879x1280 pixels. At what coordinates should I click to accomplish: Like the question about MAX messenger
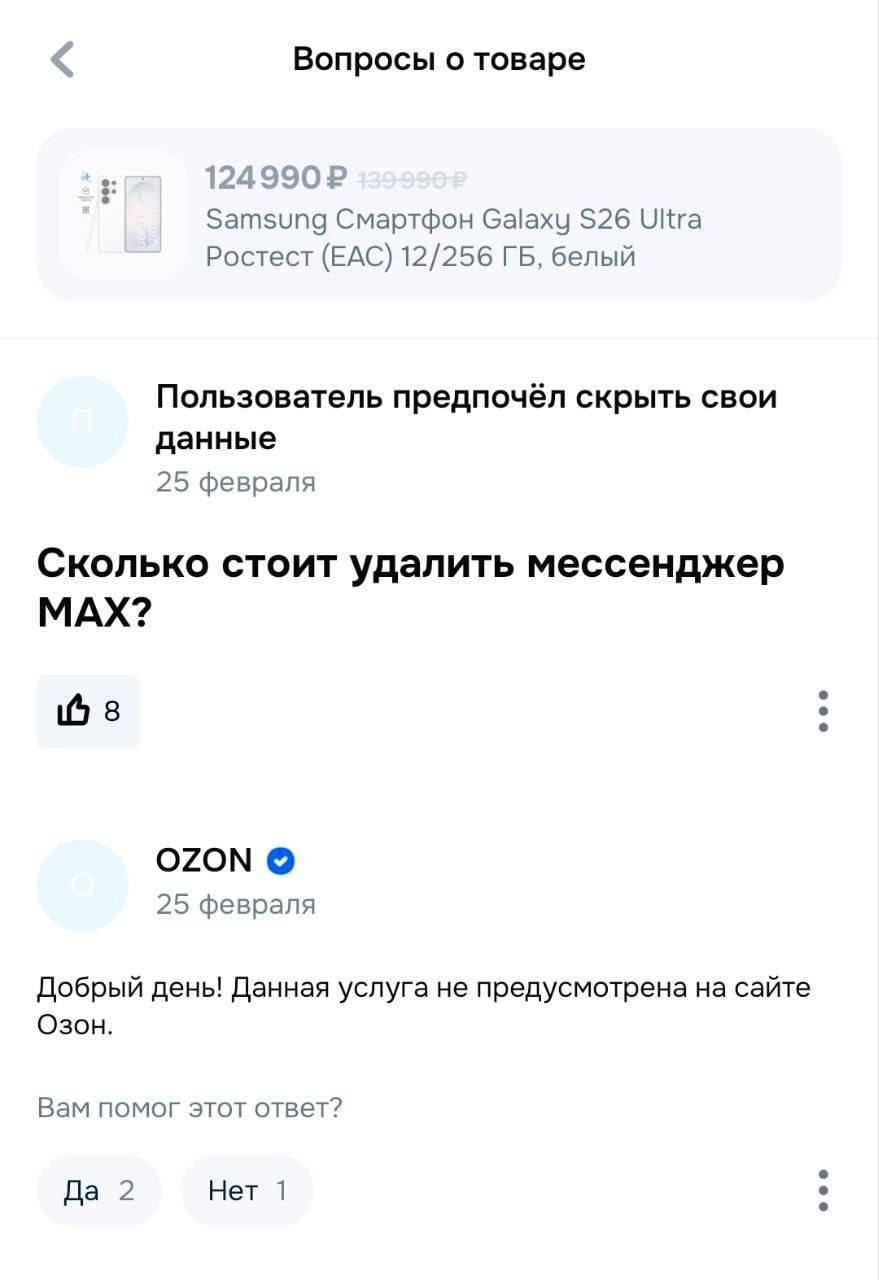click(x=88, y=711)
